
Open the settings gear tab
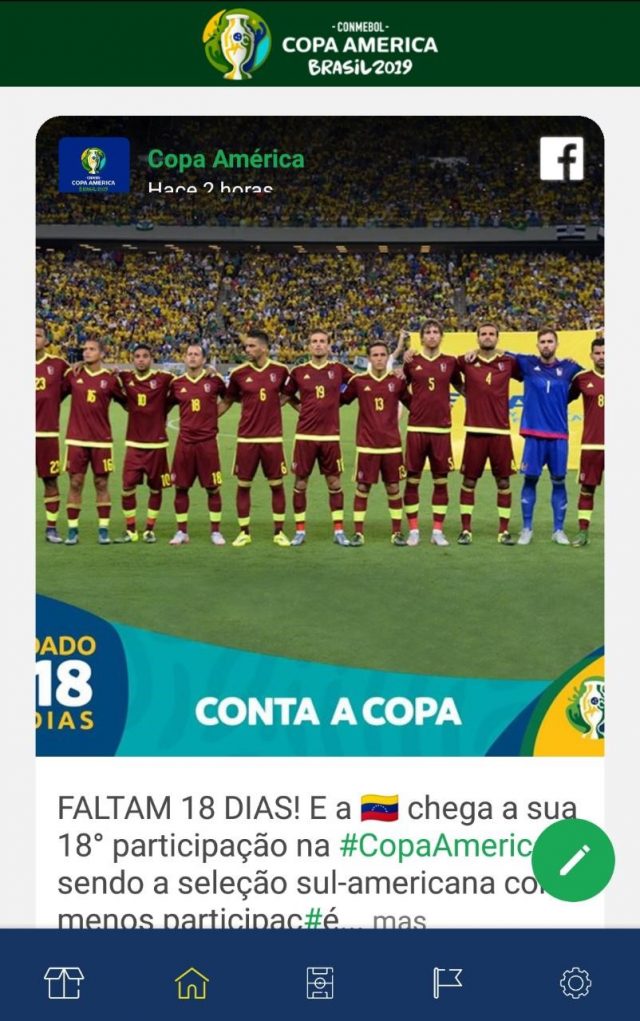(575, 983)
